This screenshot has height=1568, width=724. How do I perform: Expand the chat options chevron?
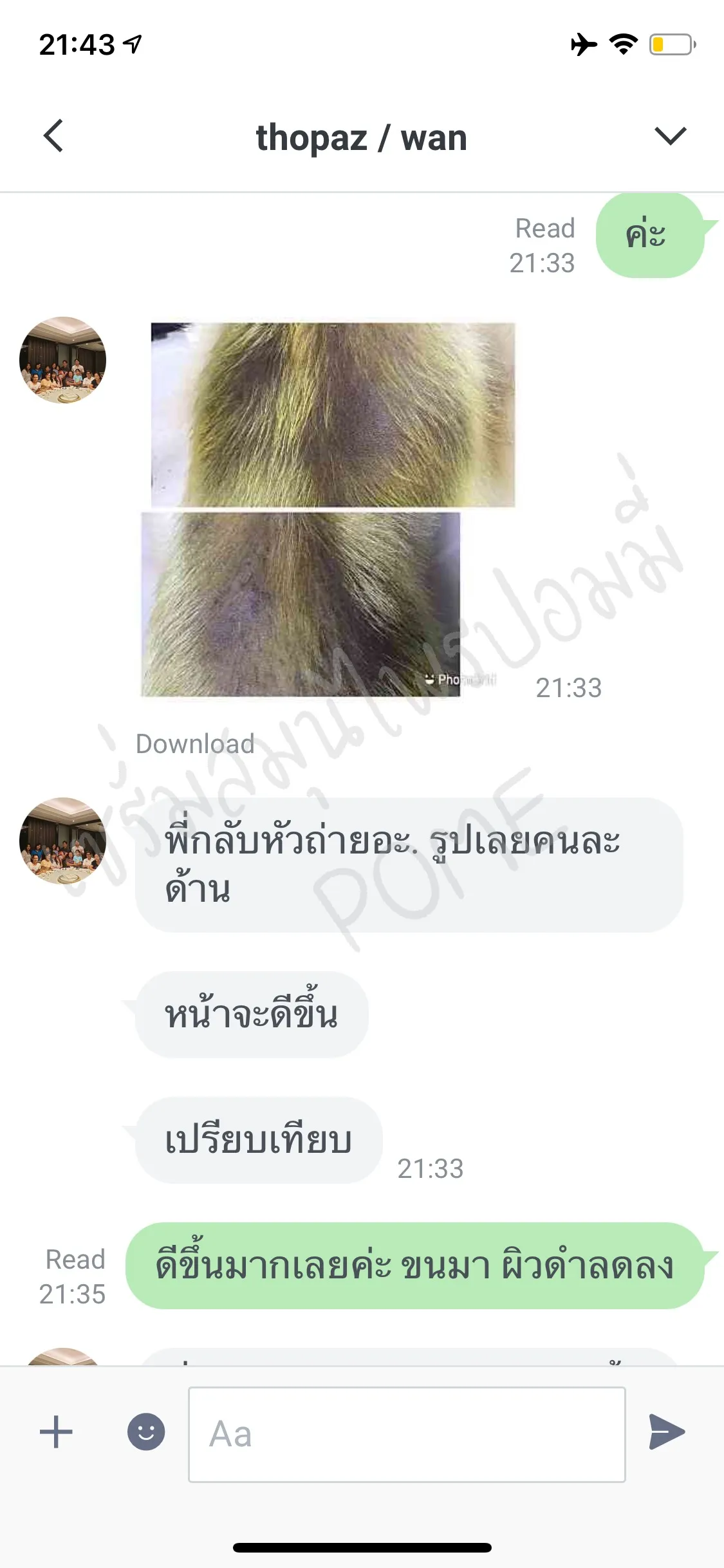pyautogui.click(x=670, y=136)
